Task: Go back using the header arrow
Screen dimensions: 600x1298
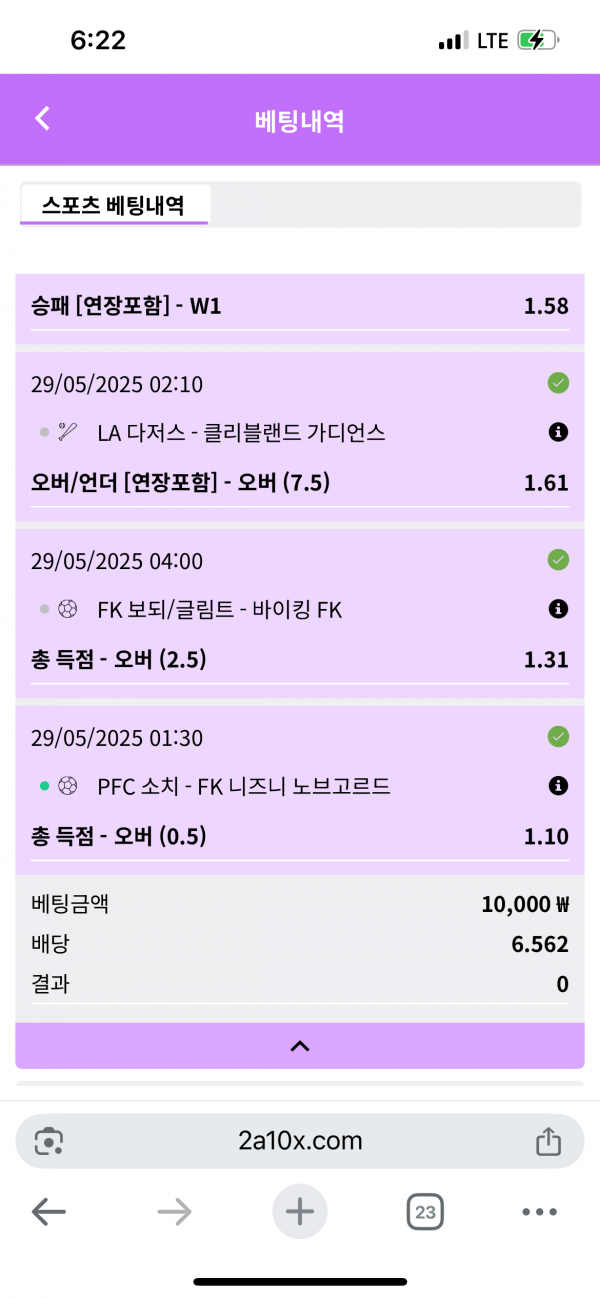Action: click(42, 118)
